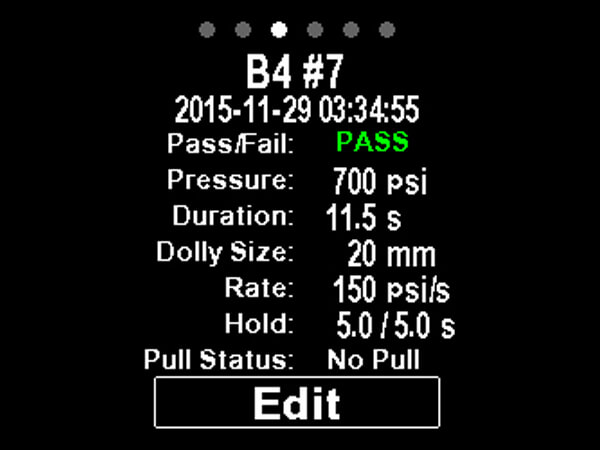Tap the Edit button
This screenshot has height=450, width=600.
point(297,403)
